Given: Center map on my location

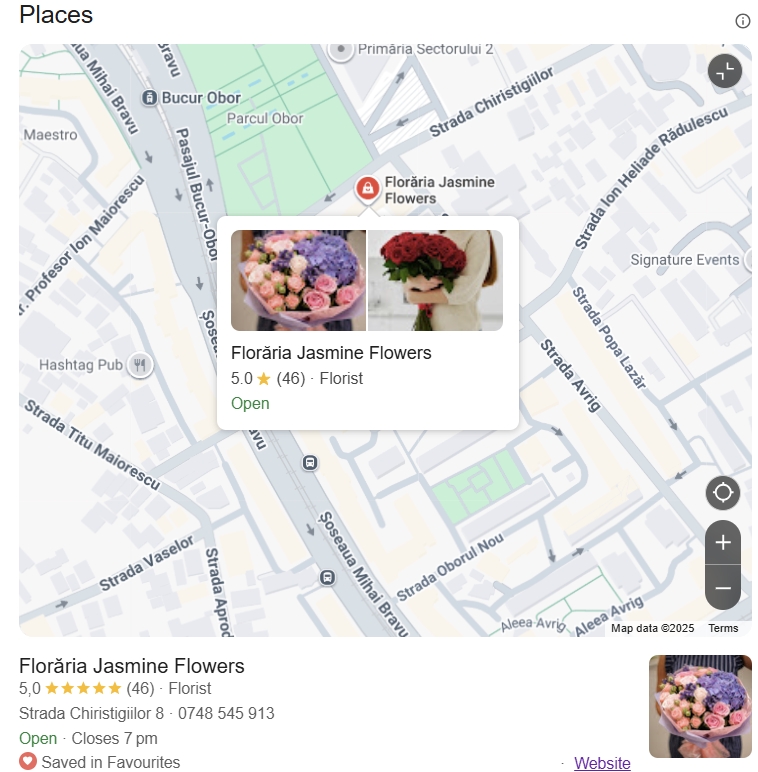Looking at the screenshot, I should pos(722,492).
